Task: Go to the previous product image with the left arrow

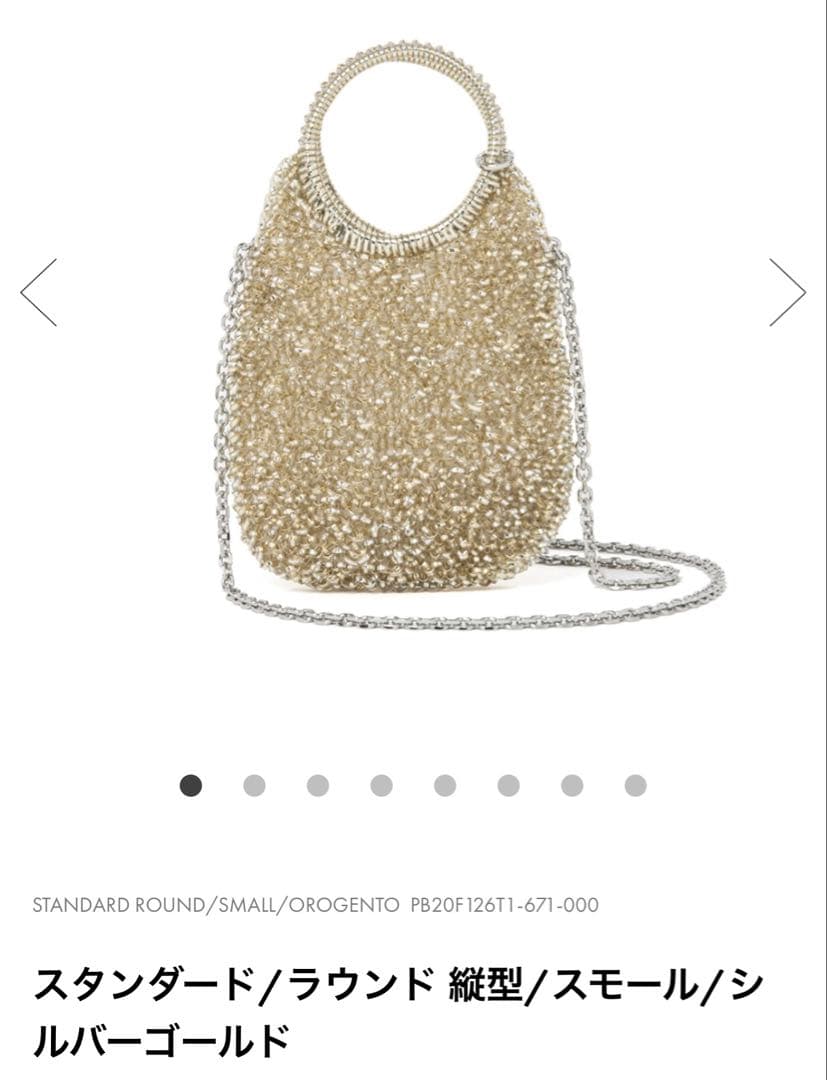Action: [x=39, y=292]
